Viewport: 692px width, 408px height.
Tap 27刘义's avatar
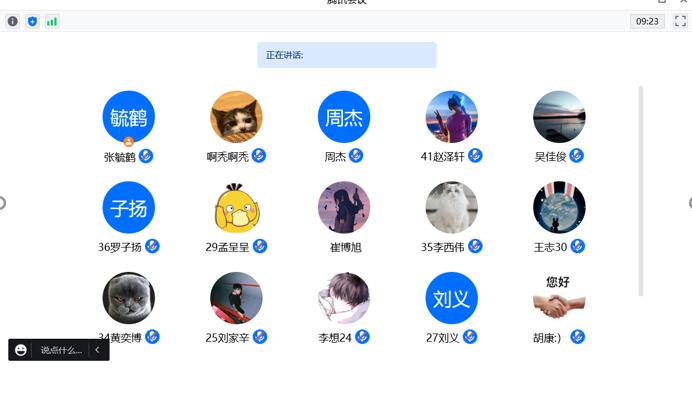coord(451,298)
